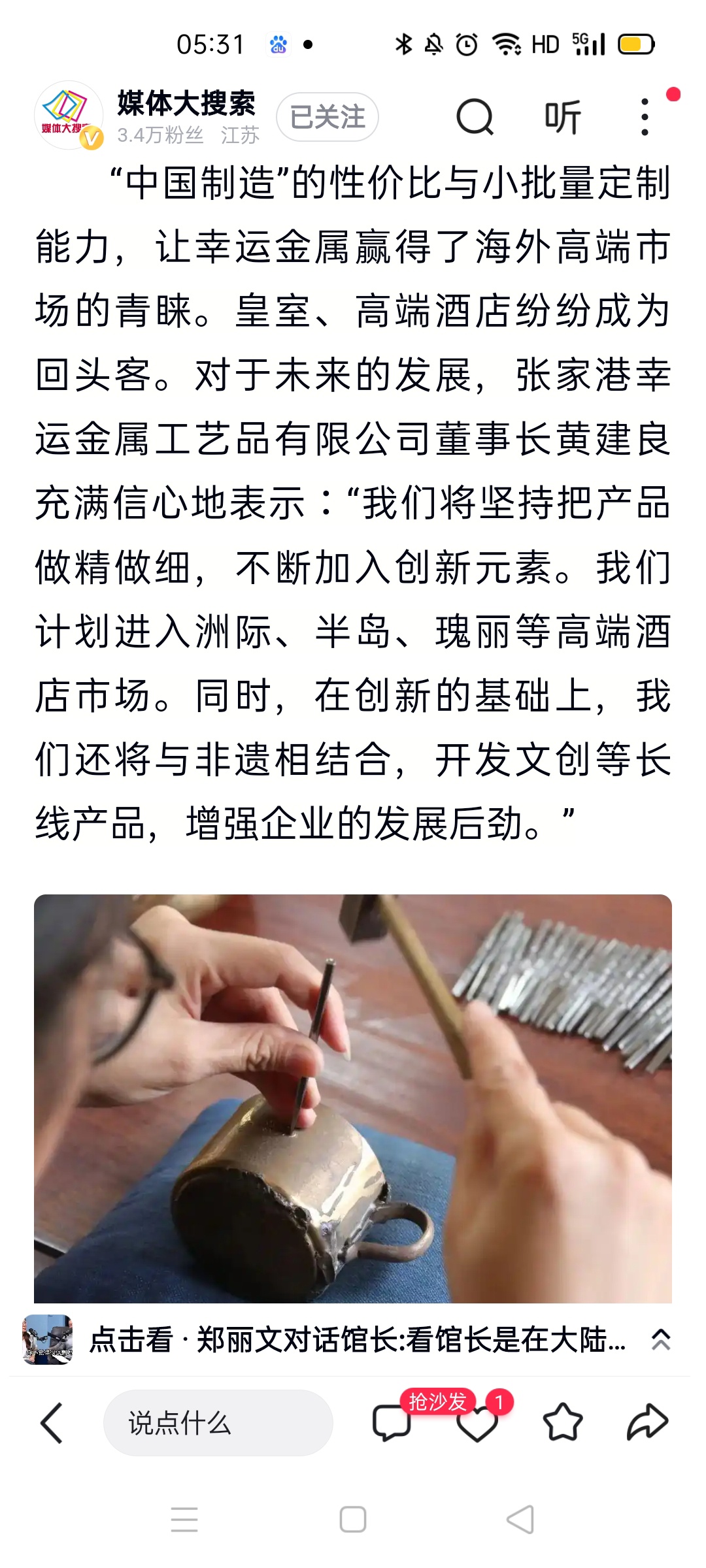The height and width of the screenshot is (1568, 706).
Task: Open system recent apps menu
Action: (x=184, y=1520)
